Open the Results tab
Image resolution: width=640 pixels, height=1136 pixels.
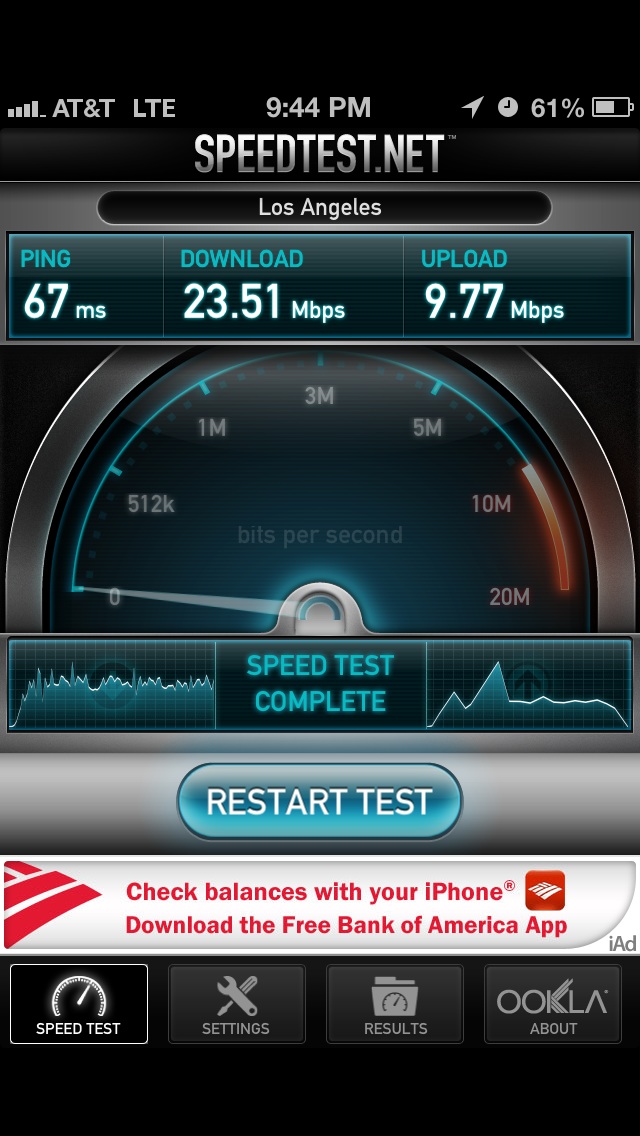395,1003
